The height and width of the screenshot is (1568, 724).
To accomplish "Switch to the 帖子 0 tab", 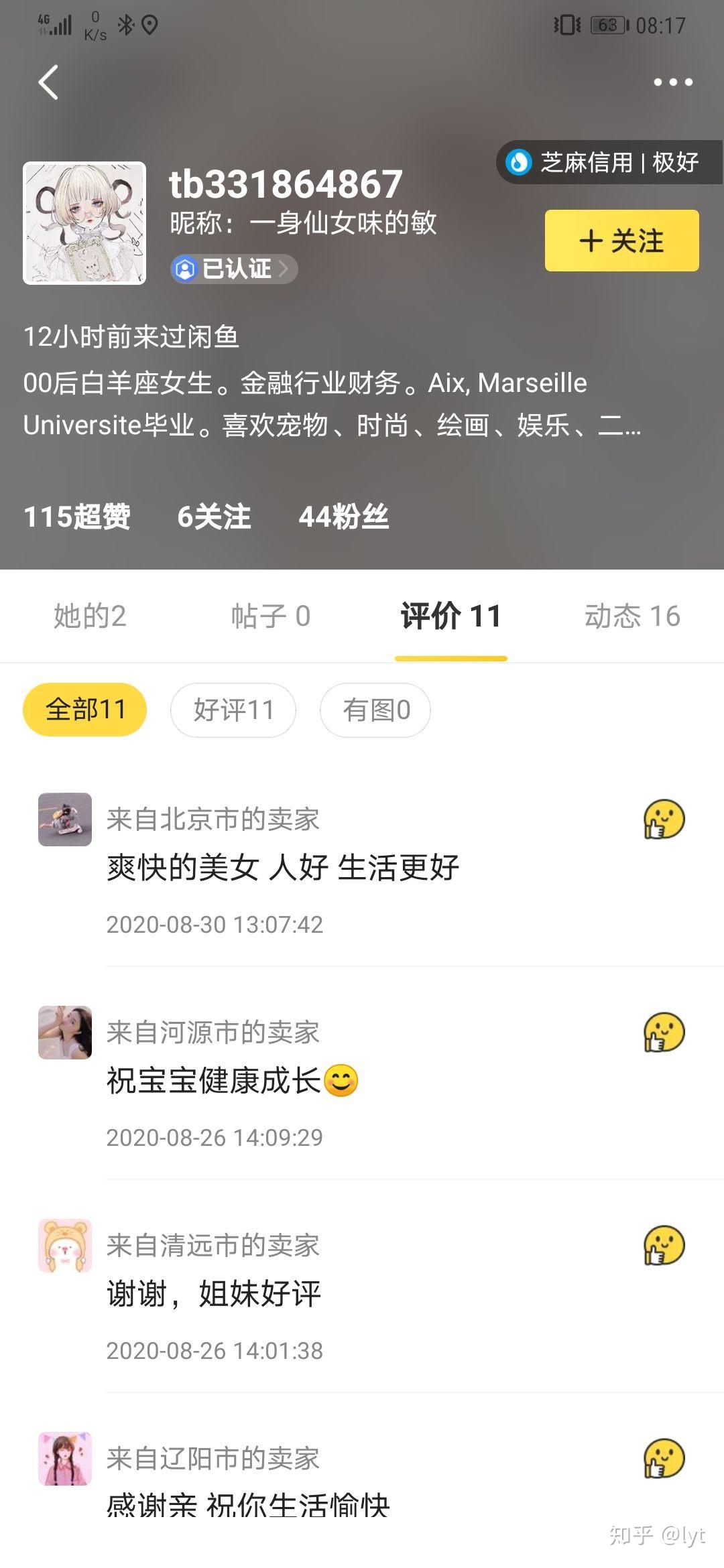I will (x=271, y=616).
